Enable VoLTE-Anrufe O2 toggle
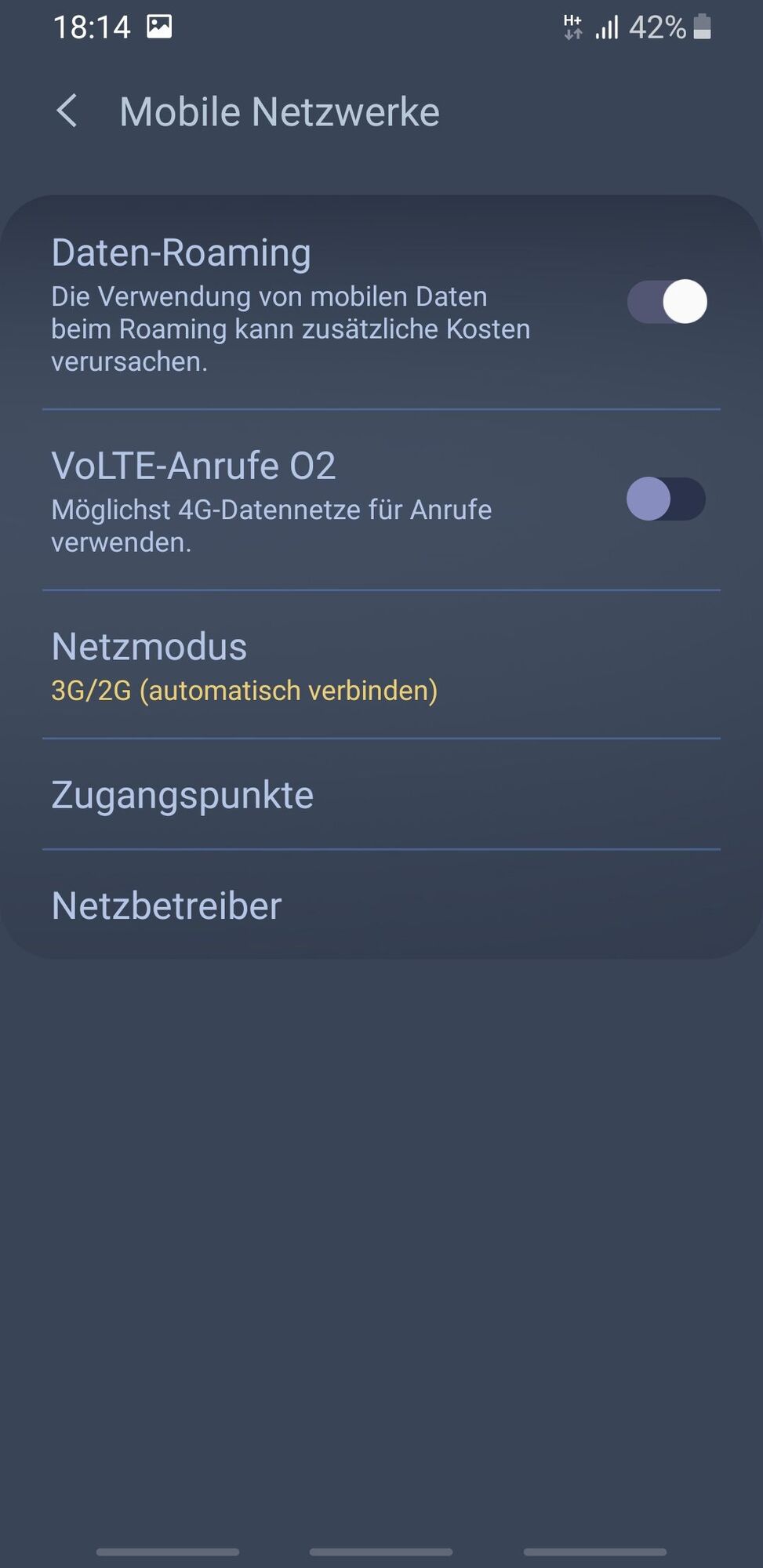763x1568 pixels. pos(666,499)
